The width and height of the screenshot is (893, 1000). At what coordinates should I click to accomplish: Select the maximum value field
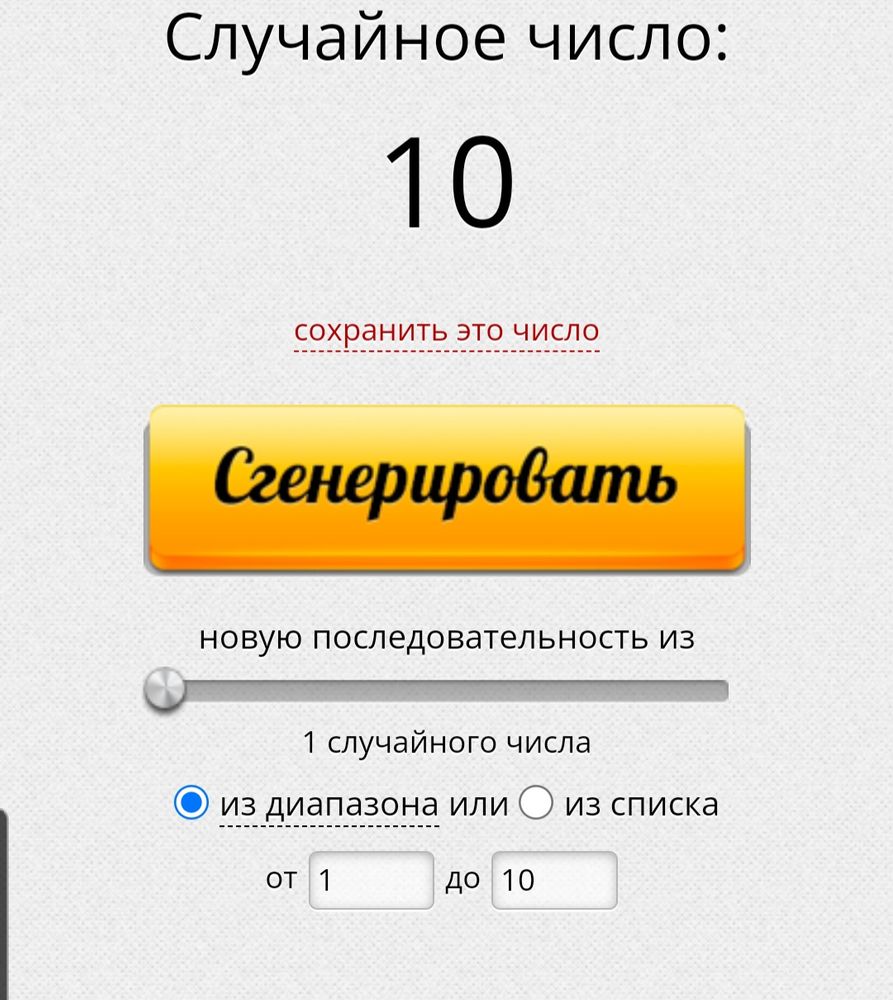(x=554, y=880)
